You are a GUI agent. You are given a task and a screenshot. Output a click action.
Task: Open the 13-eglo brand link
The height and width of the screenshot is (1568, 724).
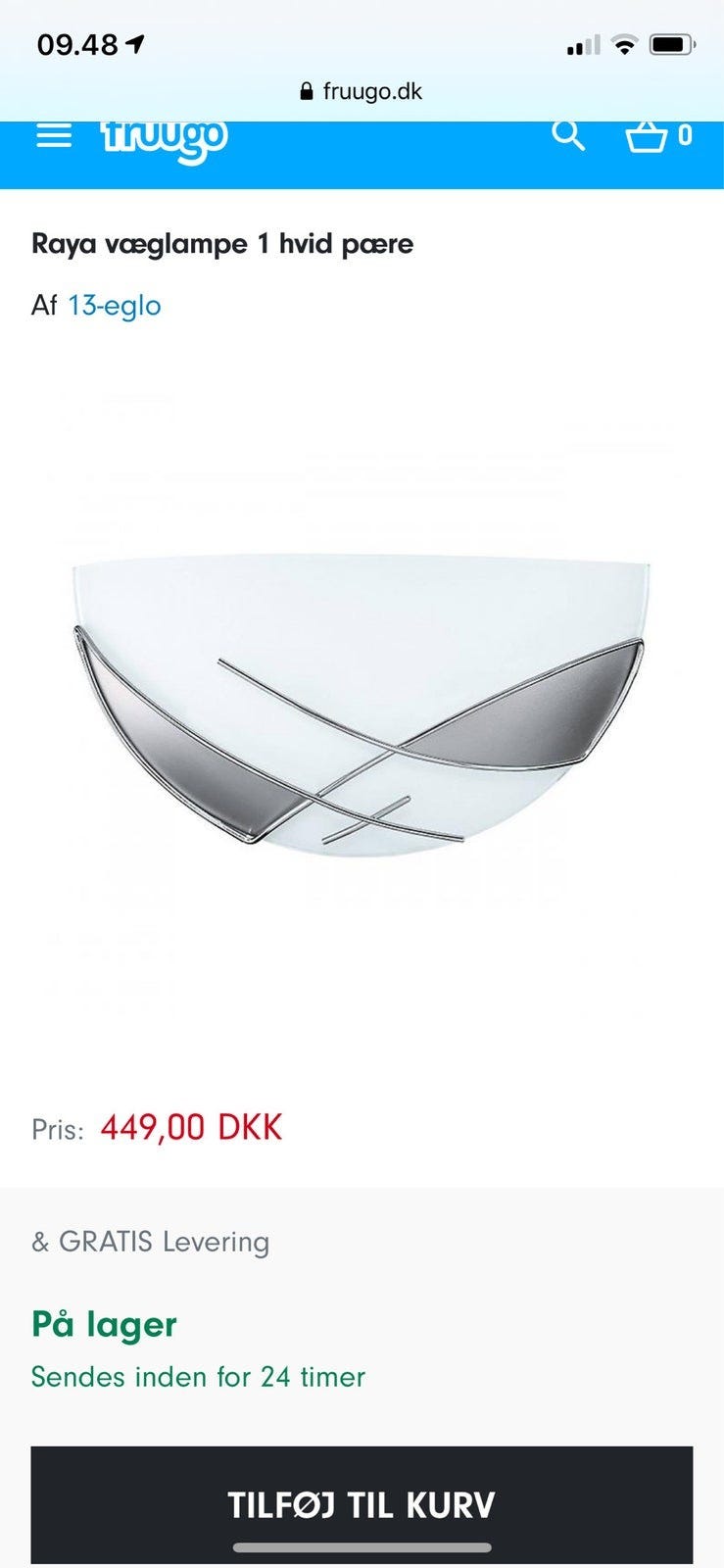pyautogui.click(x=114, y=306)
